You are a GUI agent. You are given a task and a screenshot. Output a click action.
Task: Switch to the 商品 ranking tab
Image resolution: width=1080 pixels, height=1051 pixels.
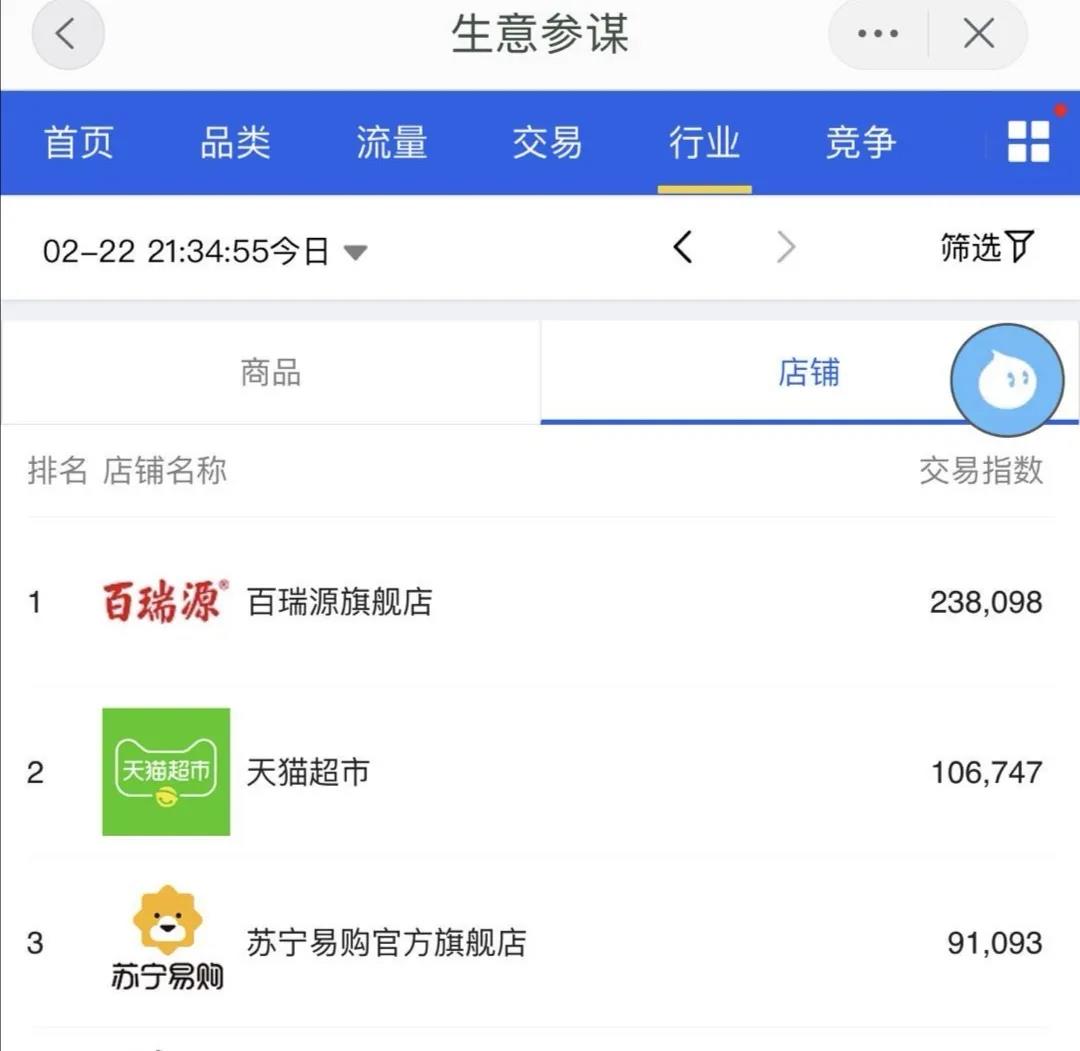(x=270, y=373)
